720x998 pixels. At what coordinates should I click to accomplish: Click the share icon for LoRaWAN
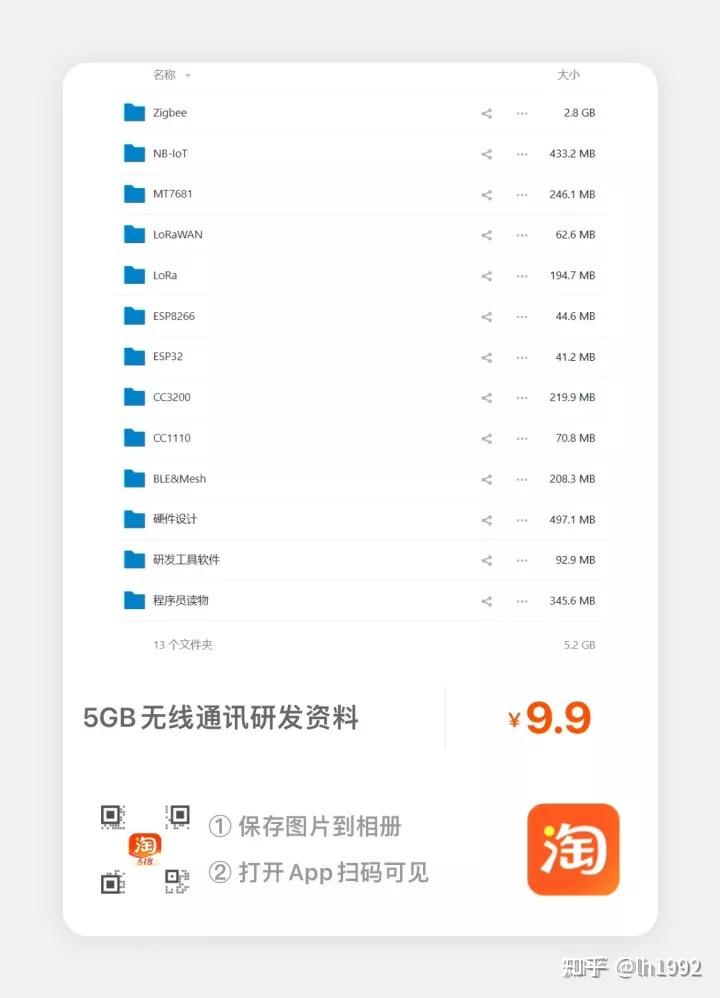485,234
